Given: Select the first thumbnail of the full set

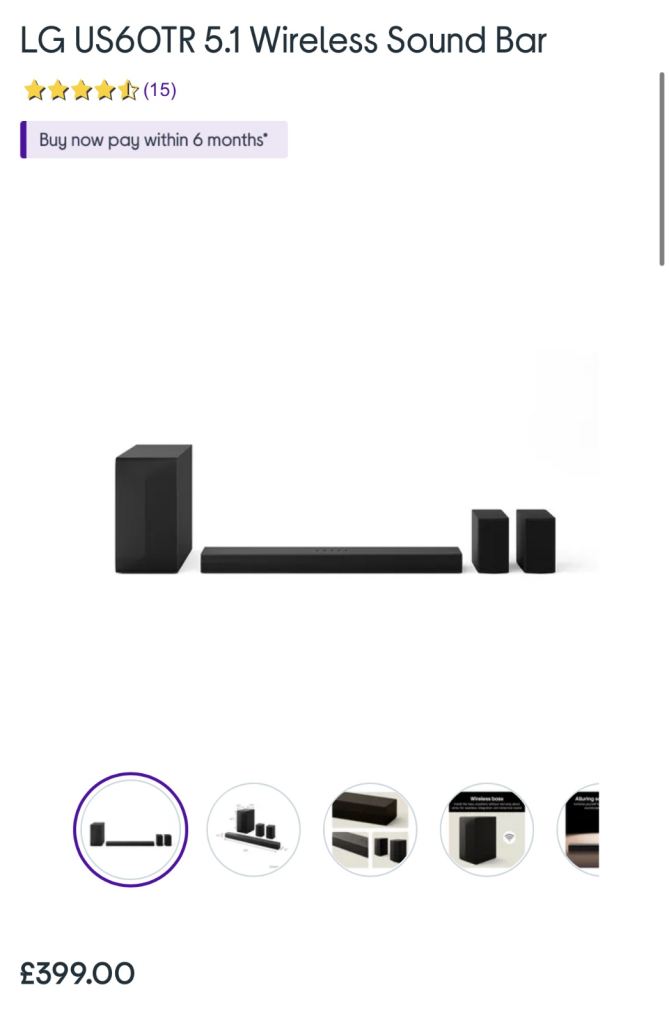Looking at the screenshot, I should pos(130,830).
